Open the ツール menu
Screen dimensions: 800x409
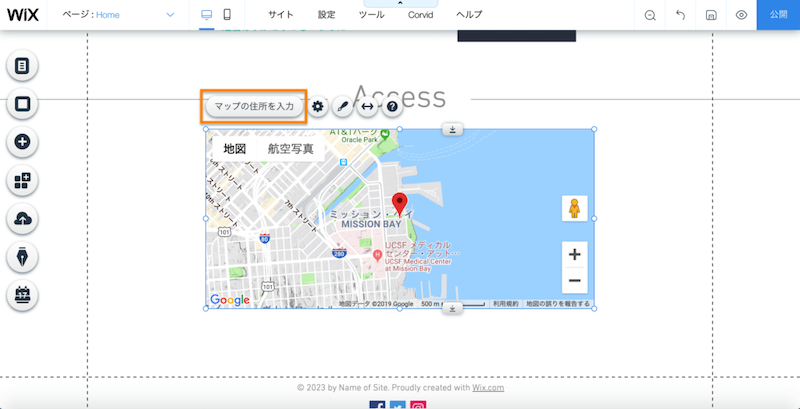[x=371, y=15]
